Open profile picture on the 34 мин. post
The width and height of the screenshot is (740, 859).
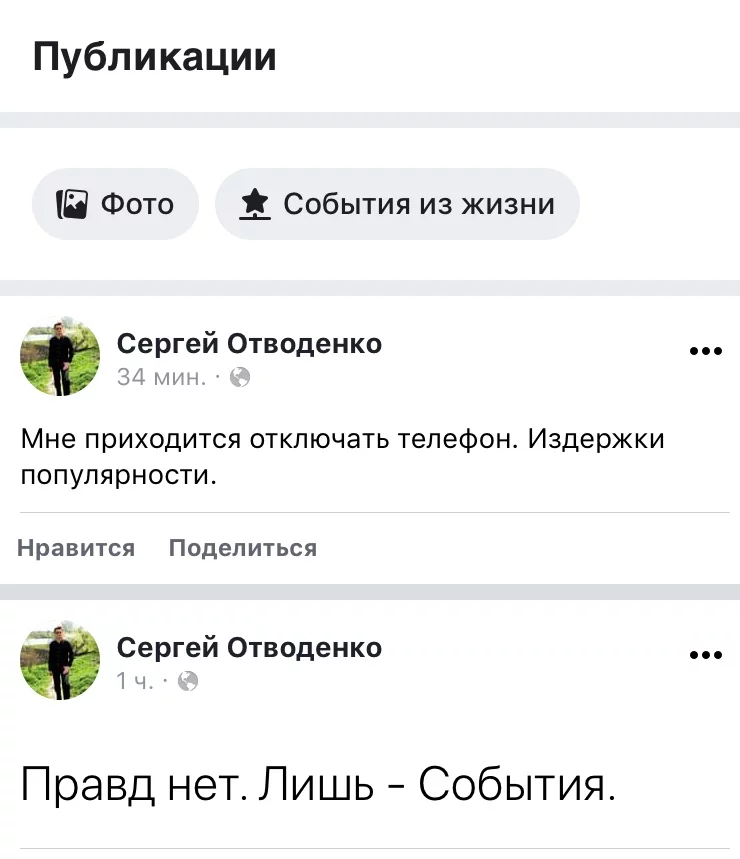point(60,358)
